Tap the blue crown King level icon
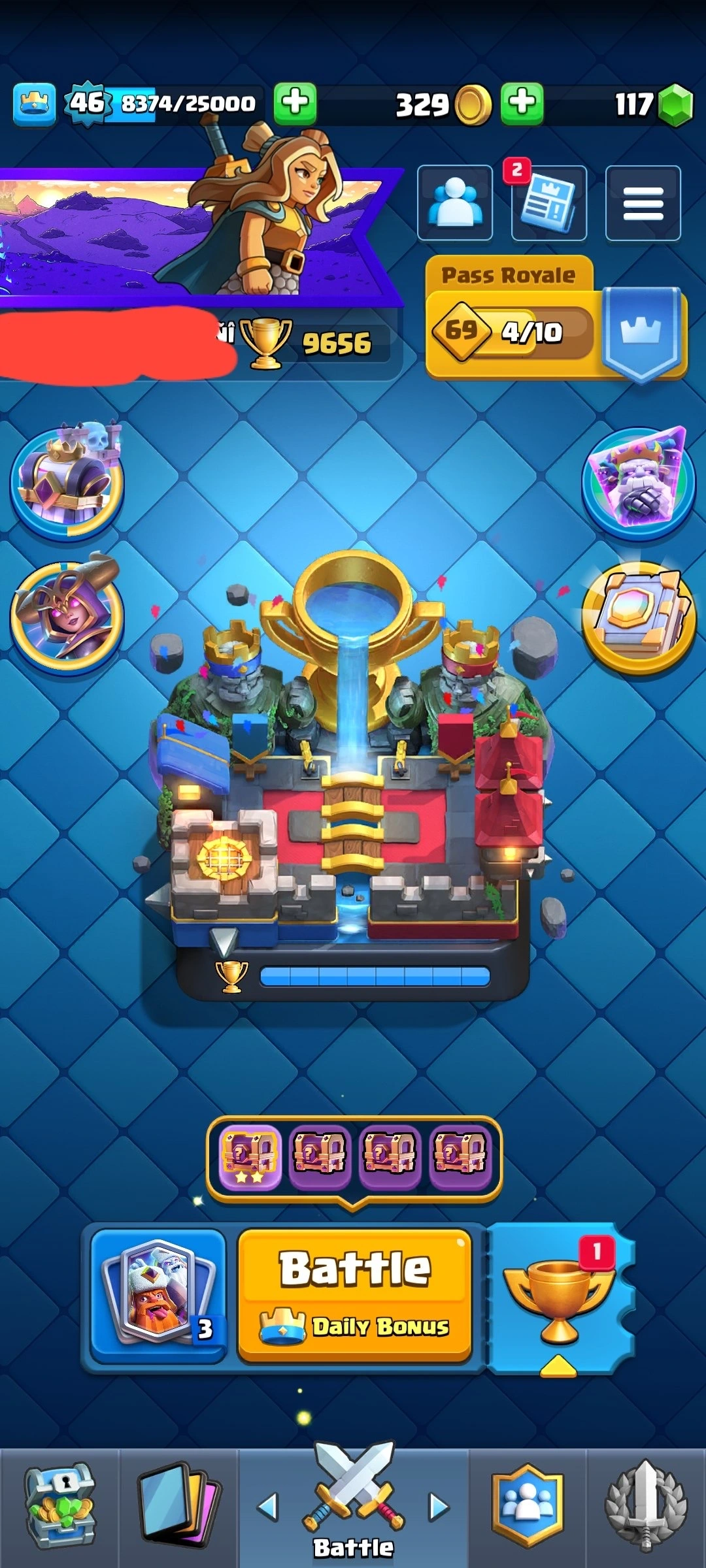The image size is (706, 1568). coord(34,104)
